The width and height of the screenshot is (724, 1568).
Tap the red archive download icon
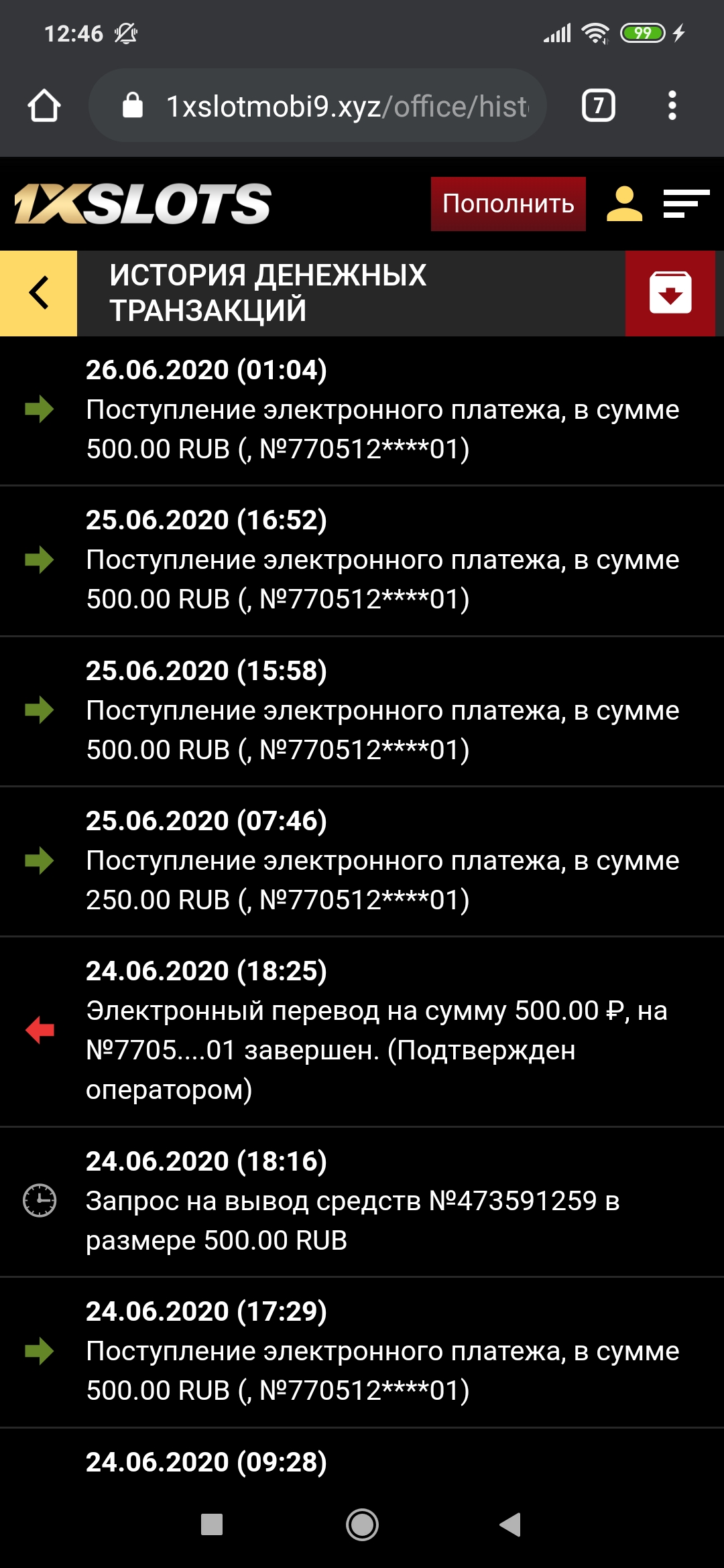click(x=670, y=293)
